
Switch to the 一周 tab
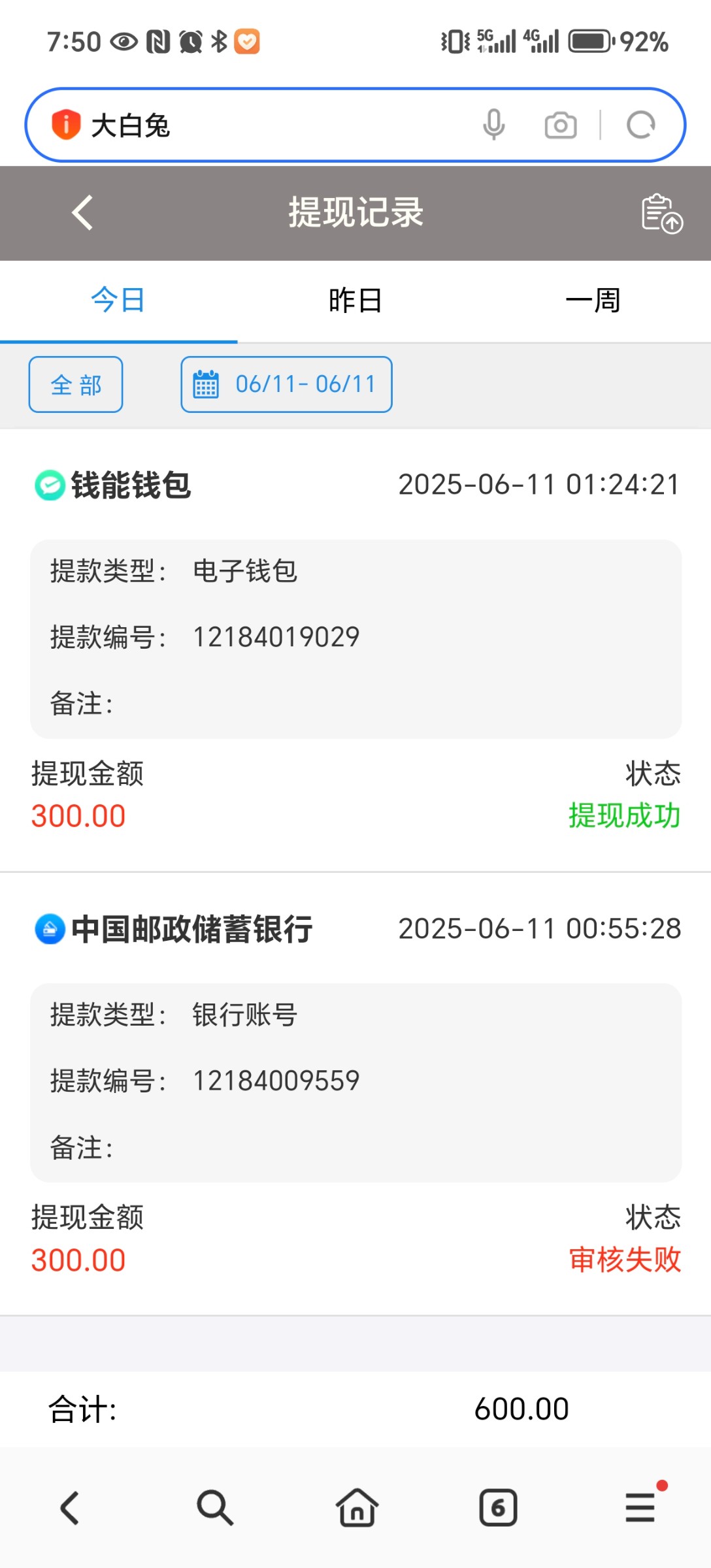[592, 301]
